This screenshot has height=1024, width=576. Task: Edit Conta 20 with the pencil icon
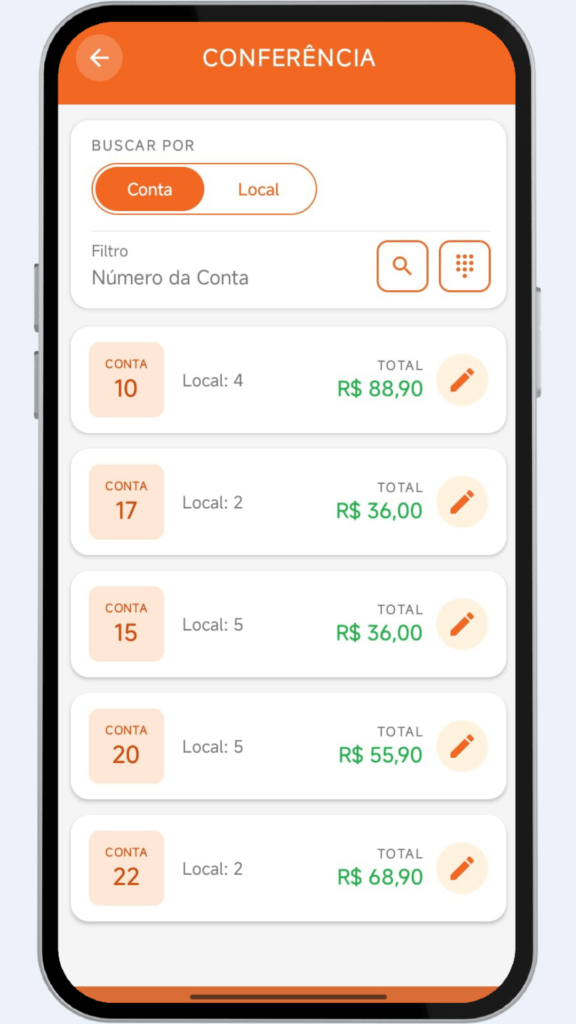[462, 746]
